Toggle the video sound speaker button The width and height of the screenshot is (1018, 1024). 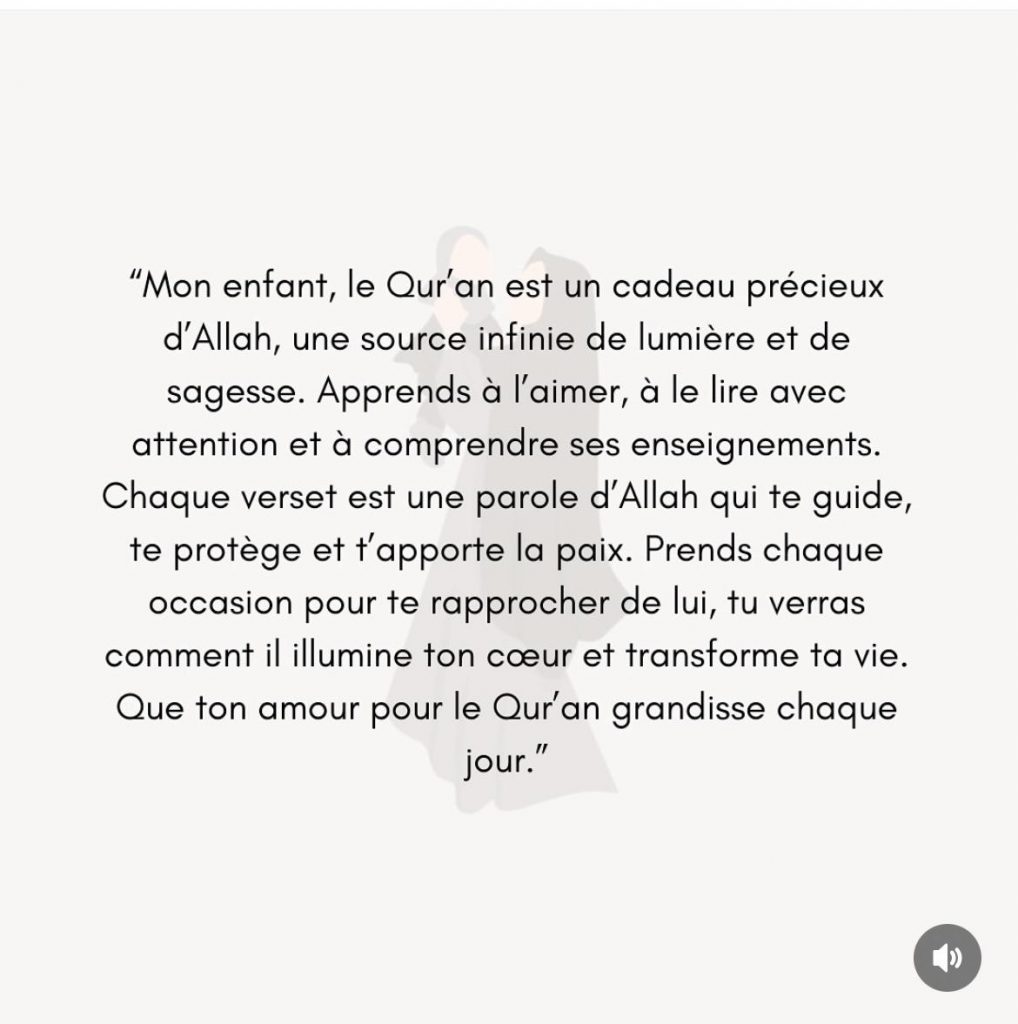tap(946, 958)
